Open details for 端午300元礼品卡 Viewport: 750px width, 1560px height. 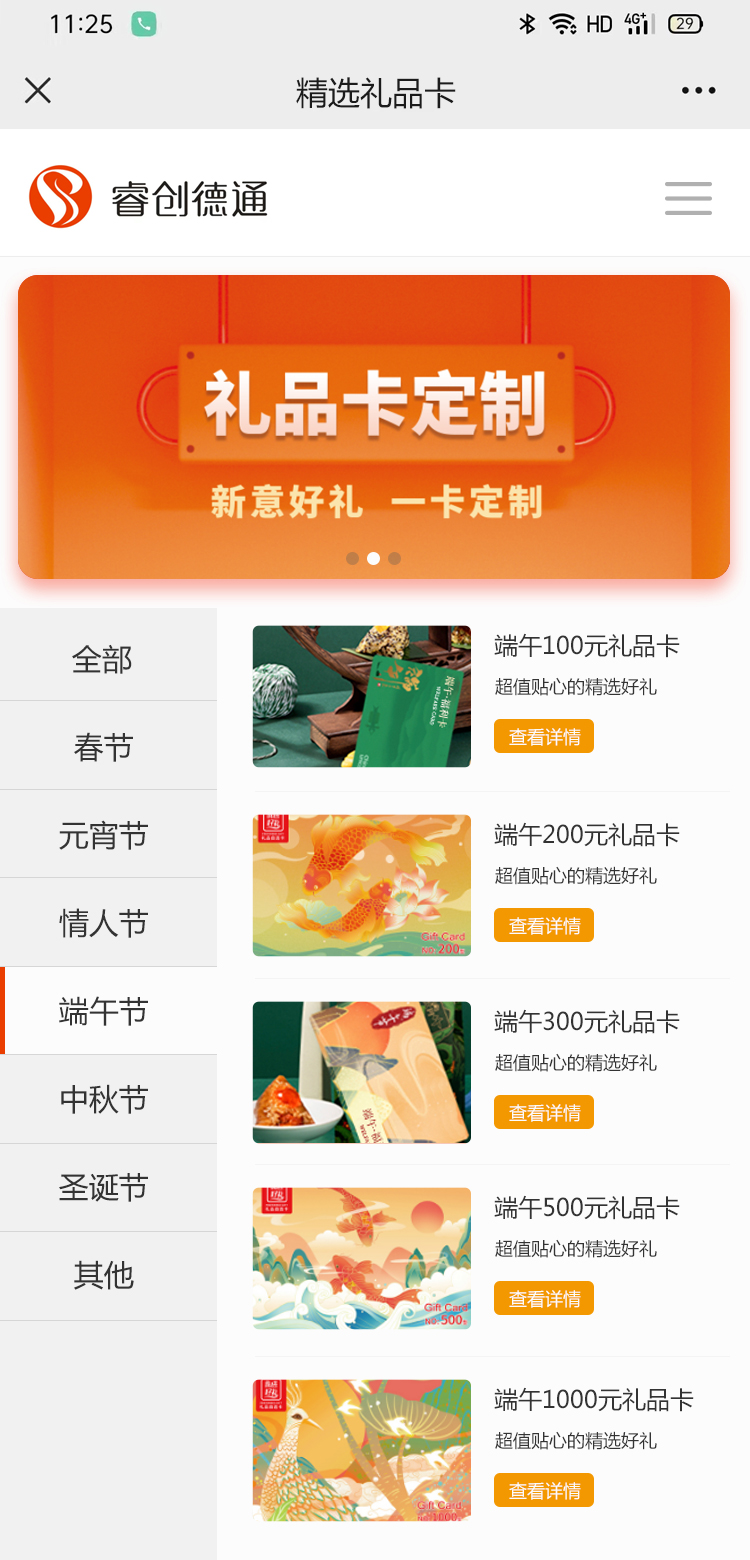[x=544, y=1112]
